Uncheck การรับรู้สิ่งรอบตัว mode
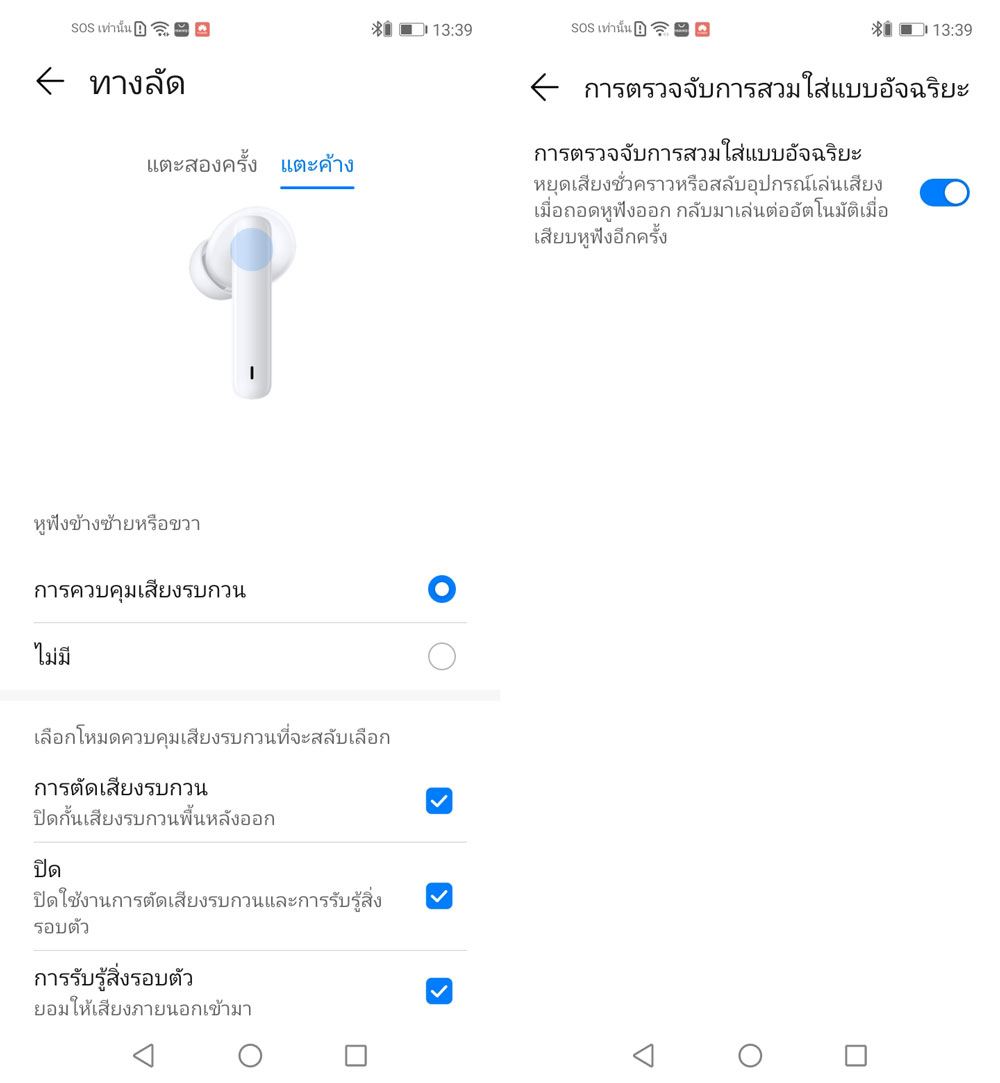The height and width of the screenshot is (1083, 1000). (439, 991)
